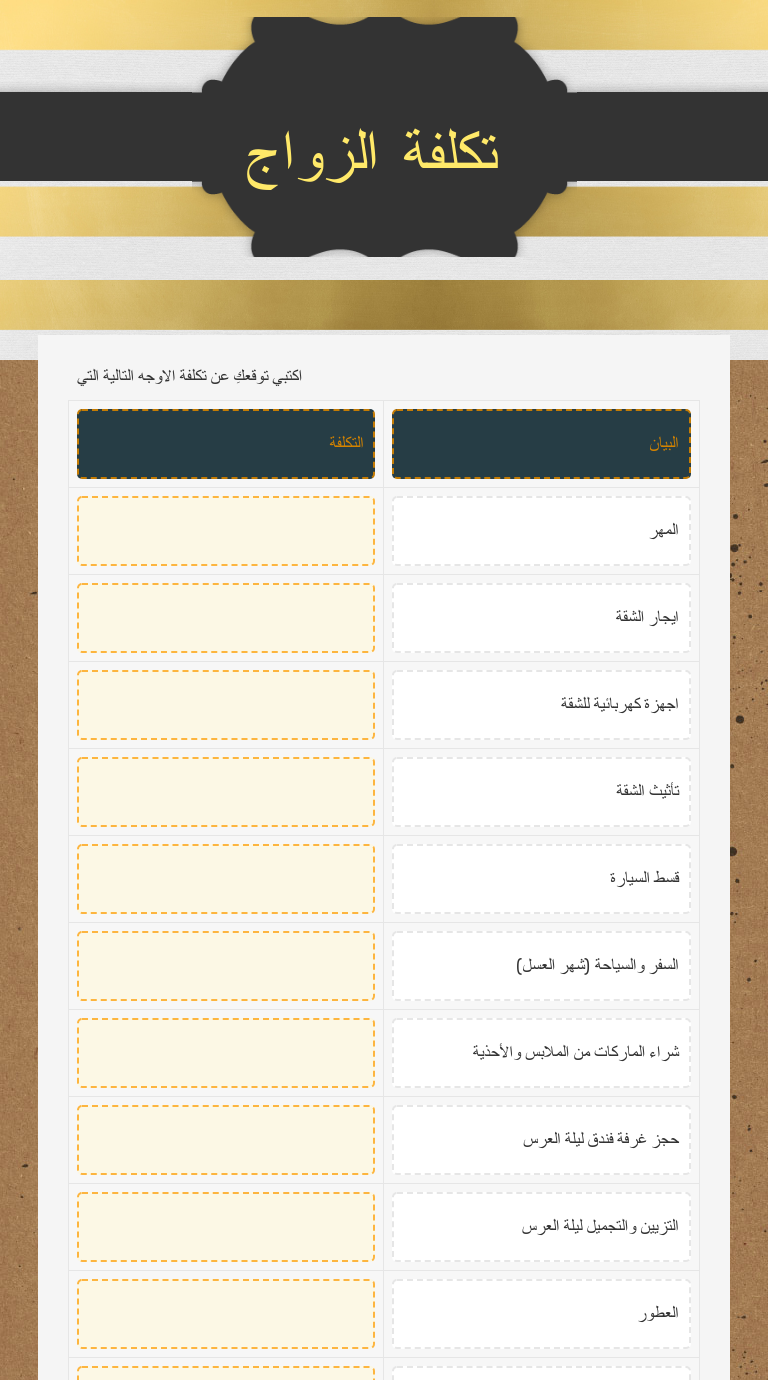The image size is (768, 1380).
Task: Click the تأثيث الشقة label cell
Action: 541,791
